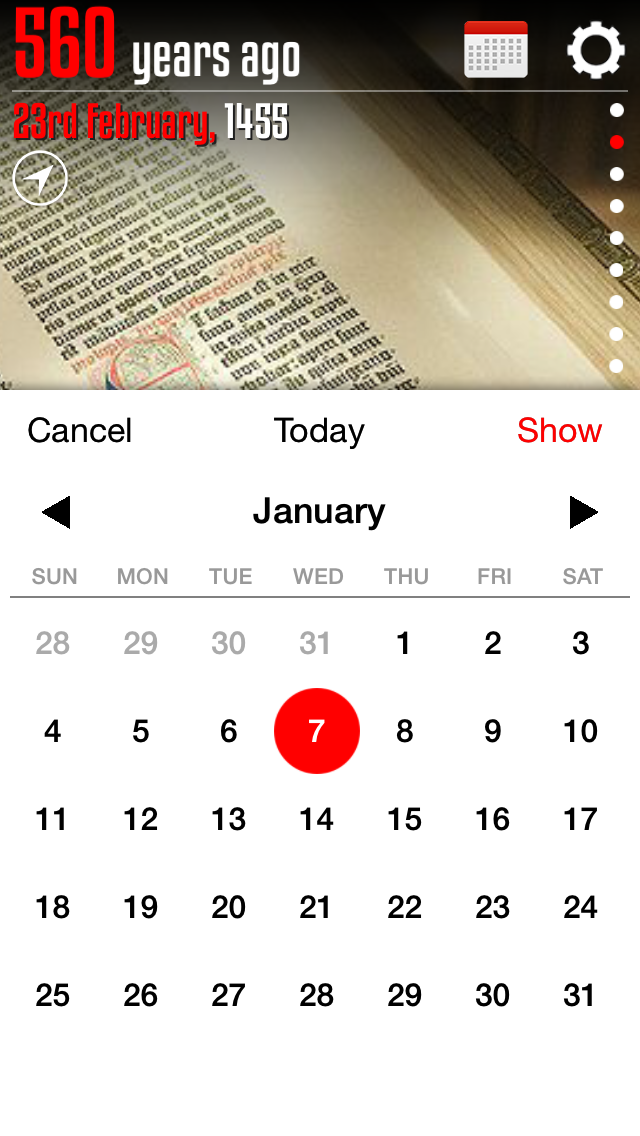Select January 1
Viewport: 640px width, 1136px height.
[404, 643]
